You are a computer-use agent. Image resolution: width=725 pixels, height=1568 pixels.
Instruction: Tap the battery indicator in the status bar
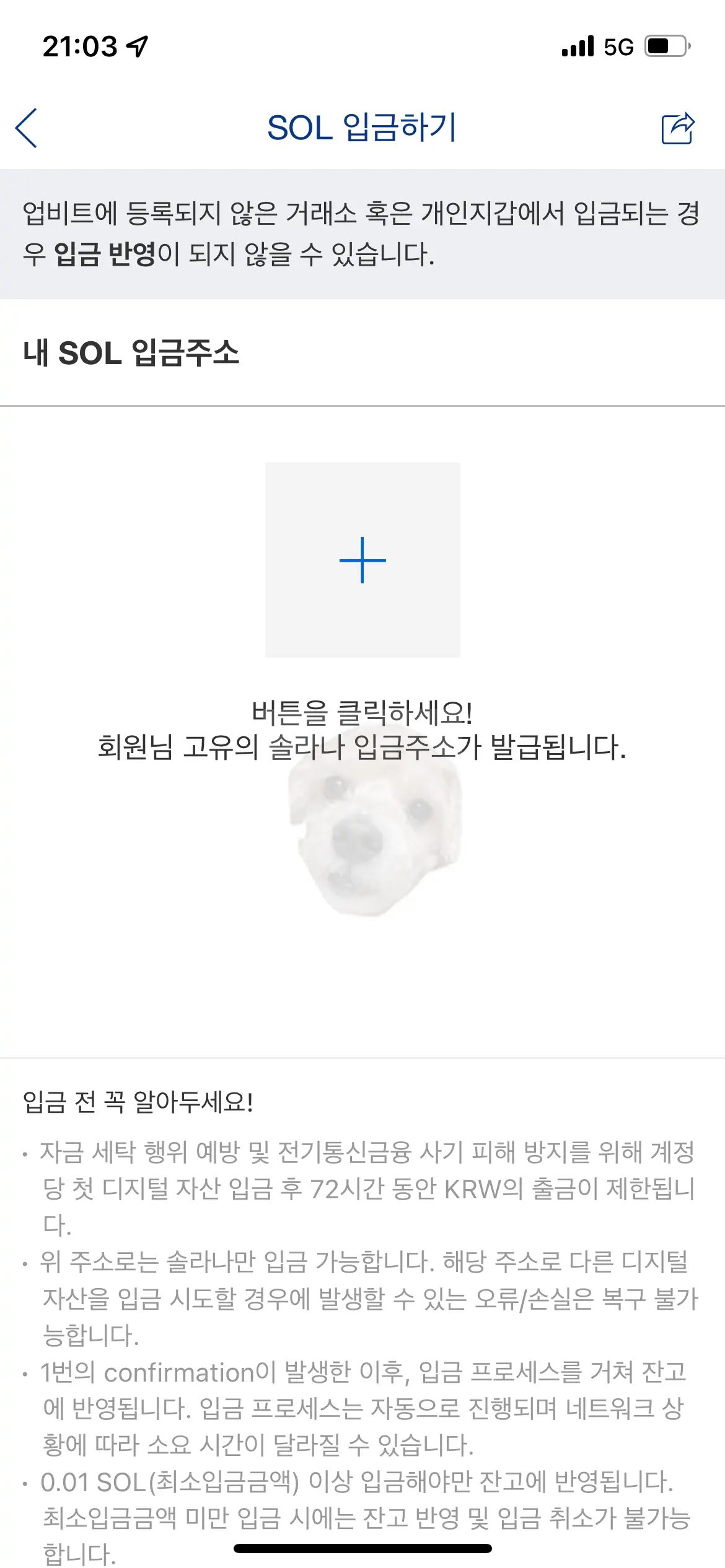coord(666,45)
